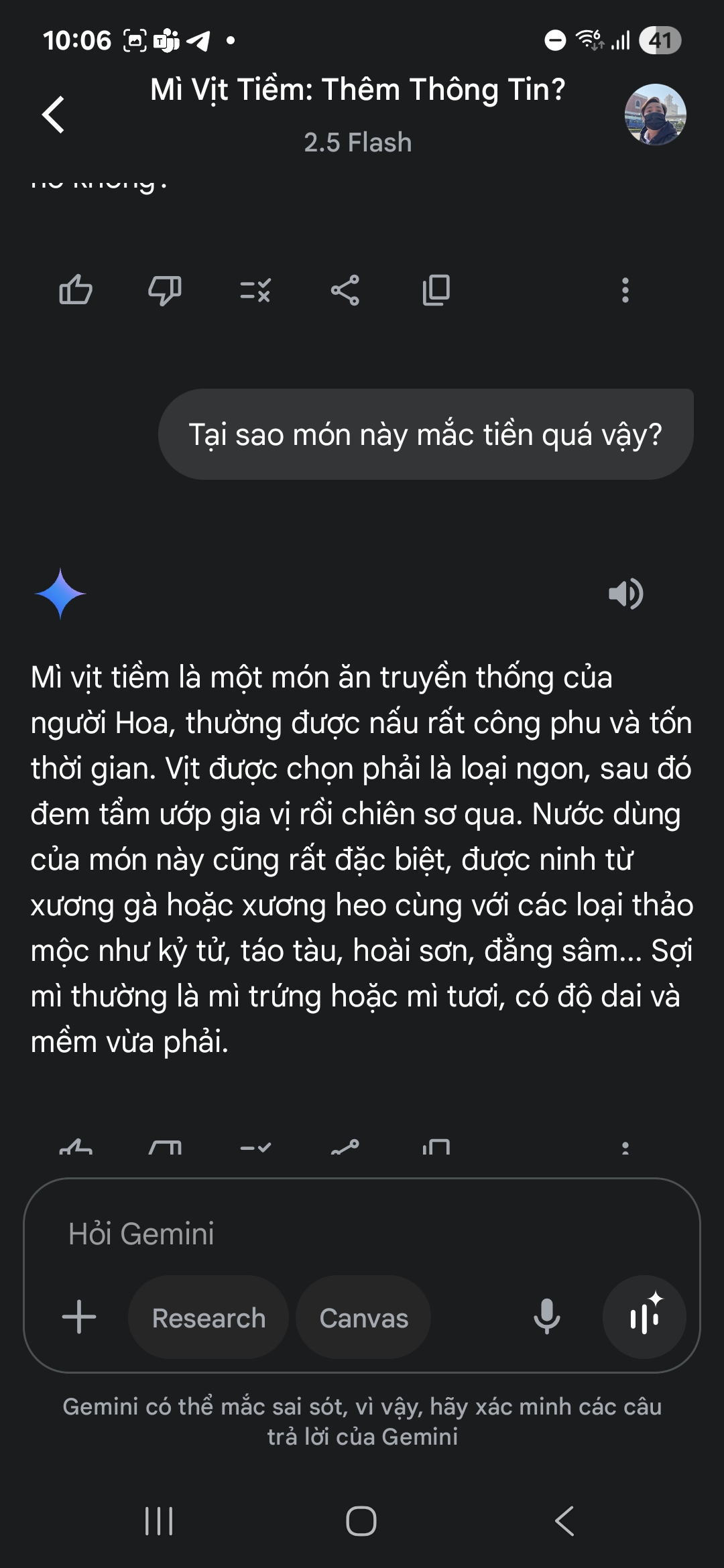
Task: Go back using the top-left arrow
Action: point(54,114)
